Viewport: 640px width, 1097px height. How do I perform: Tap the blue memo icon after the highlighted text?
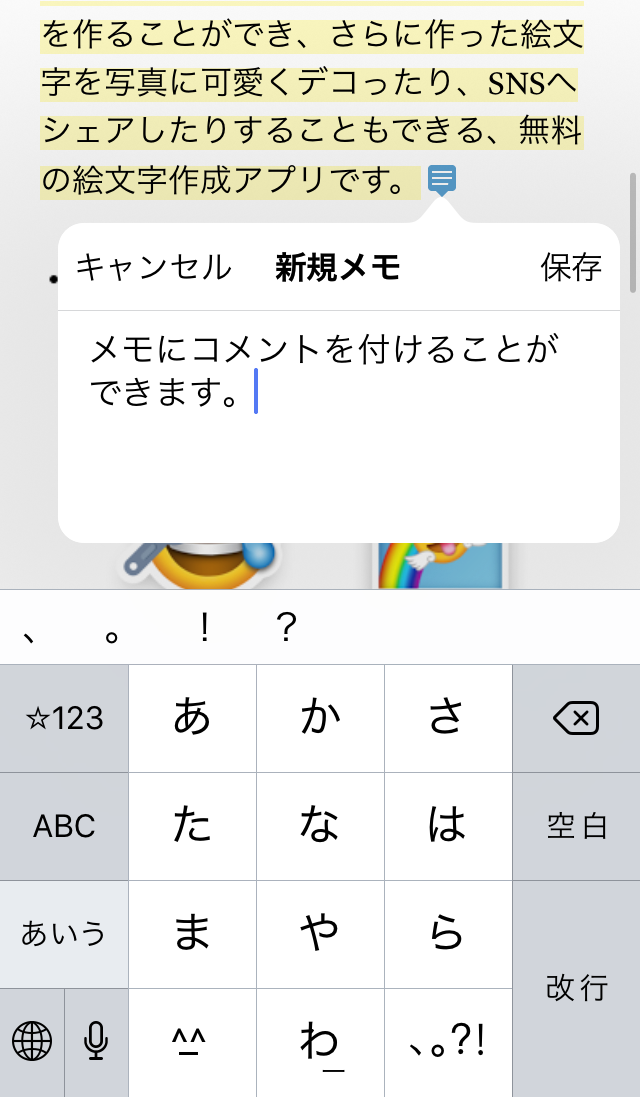tap(442, 181)
